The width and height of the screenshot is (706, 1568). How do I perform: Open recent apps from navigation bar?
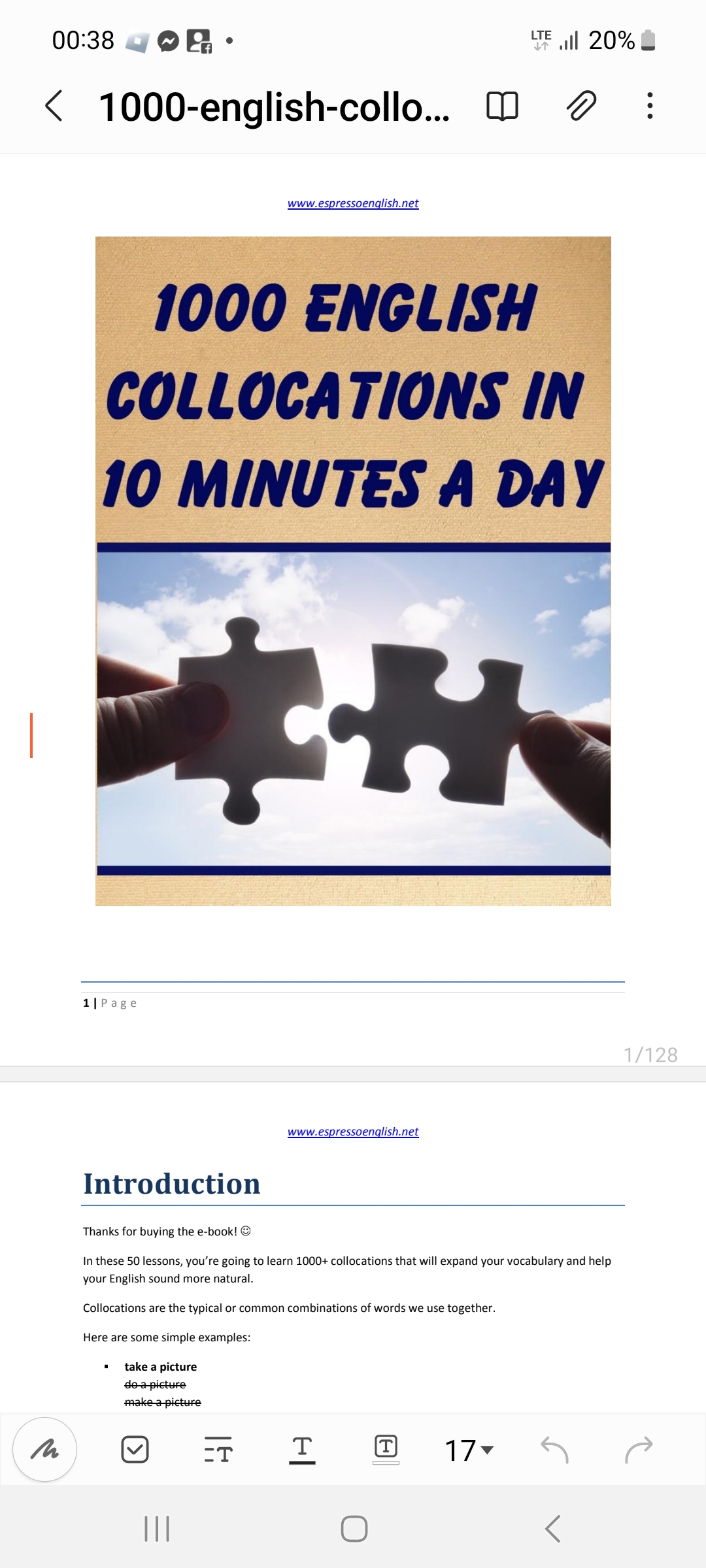pos(157,1529)
